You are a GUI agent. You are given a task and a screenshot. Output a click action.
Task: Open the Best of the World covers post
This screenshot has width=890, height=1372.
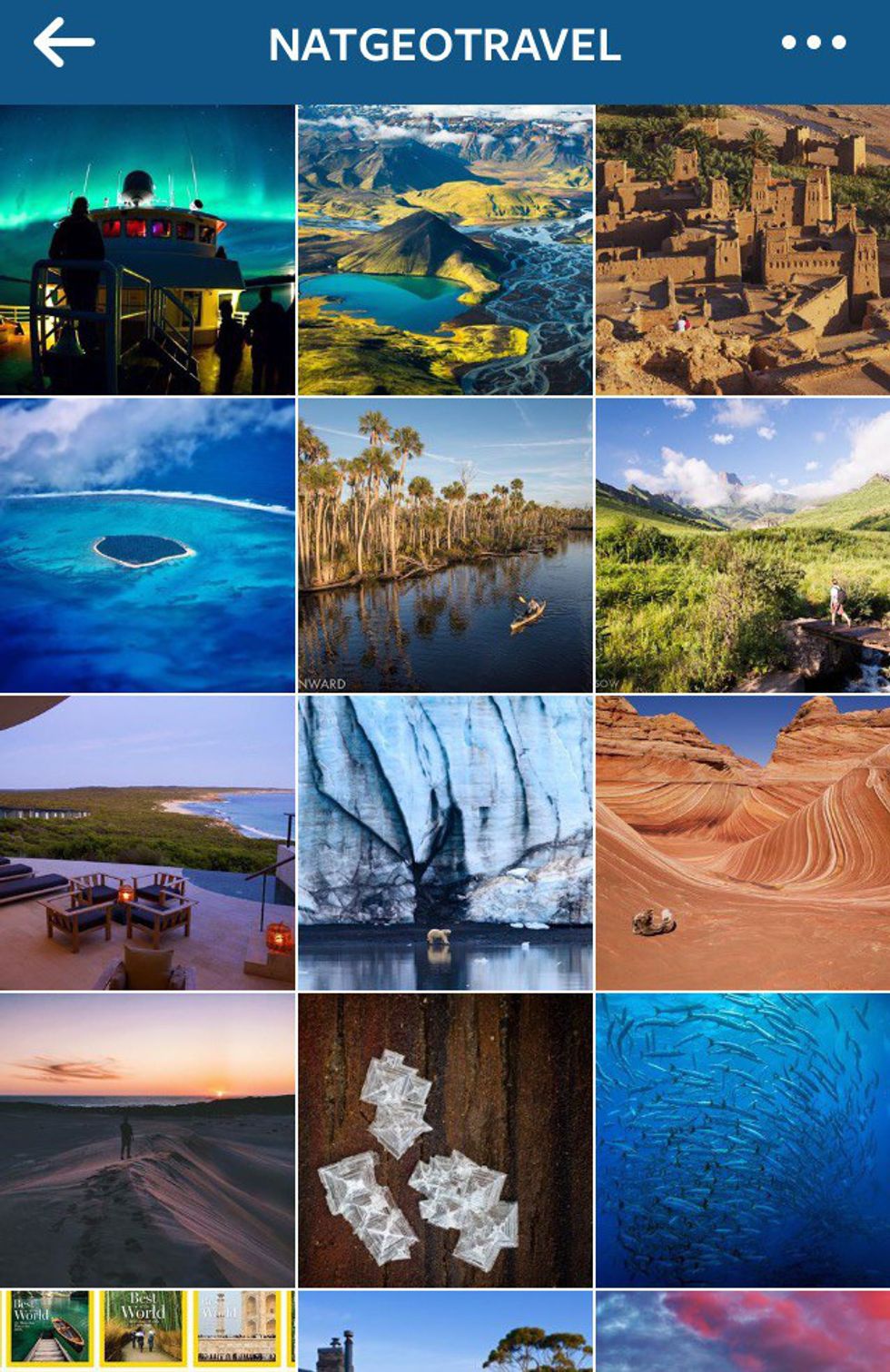tap(147, 1331)
